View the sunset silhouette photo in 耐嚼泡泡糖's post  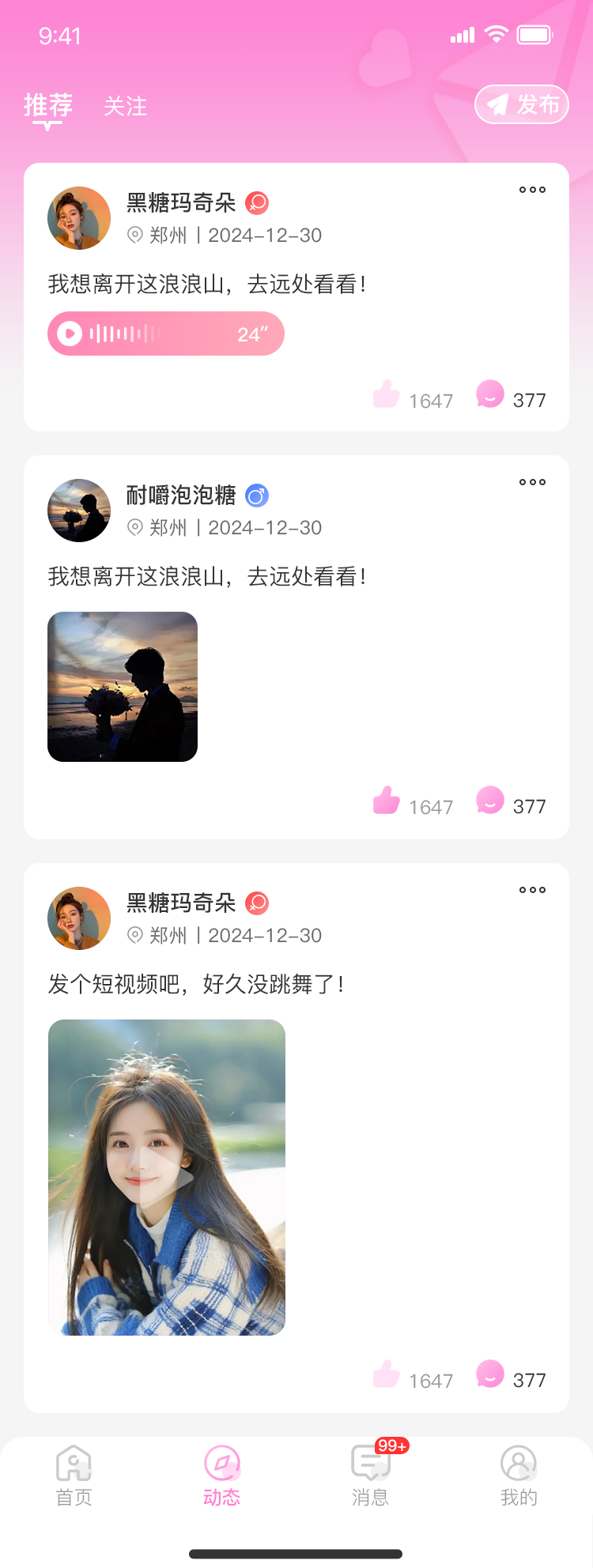tap(123, 687)
